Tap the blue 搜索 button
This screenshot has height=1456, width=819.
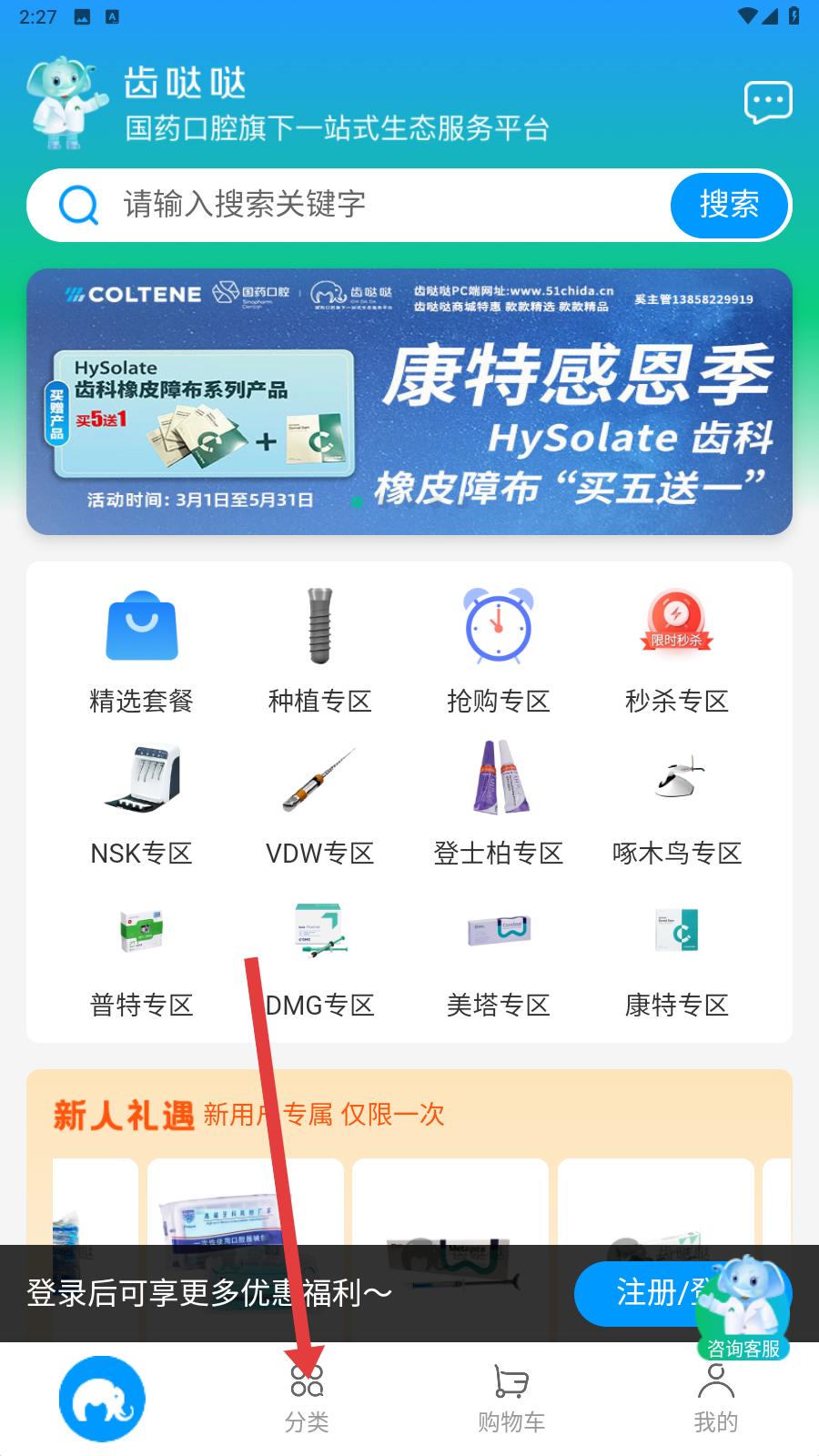(729, 205)
